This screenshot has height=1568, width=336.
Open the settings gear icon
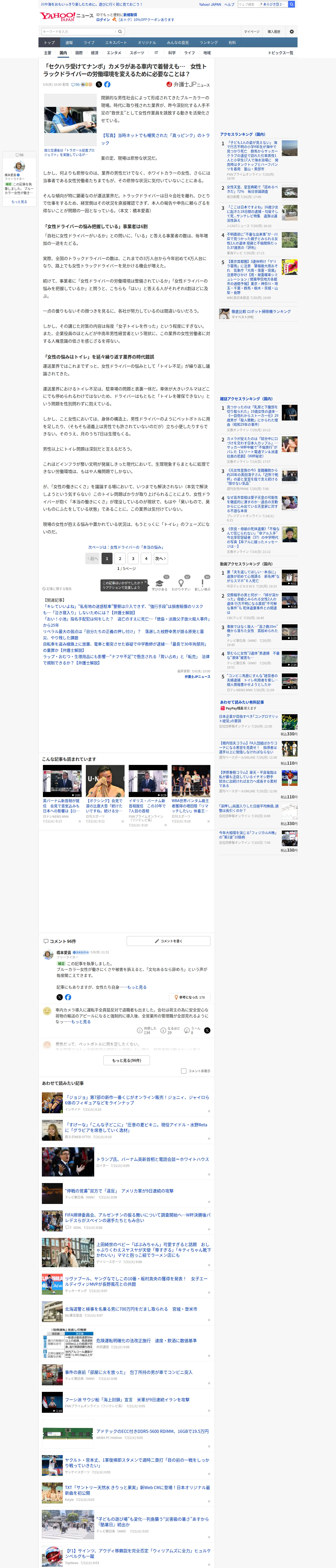pyautogui.click(x=292, y=32)
